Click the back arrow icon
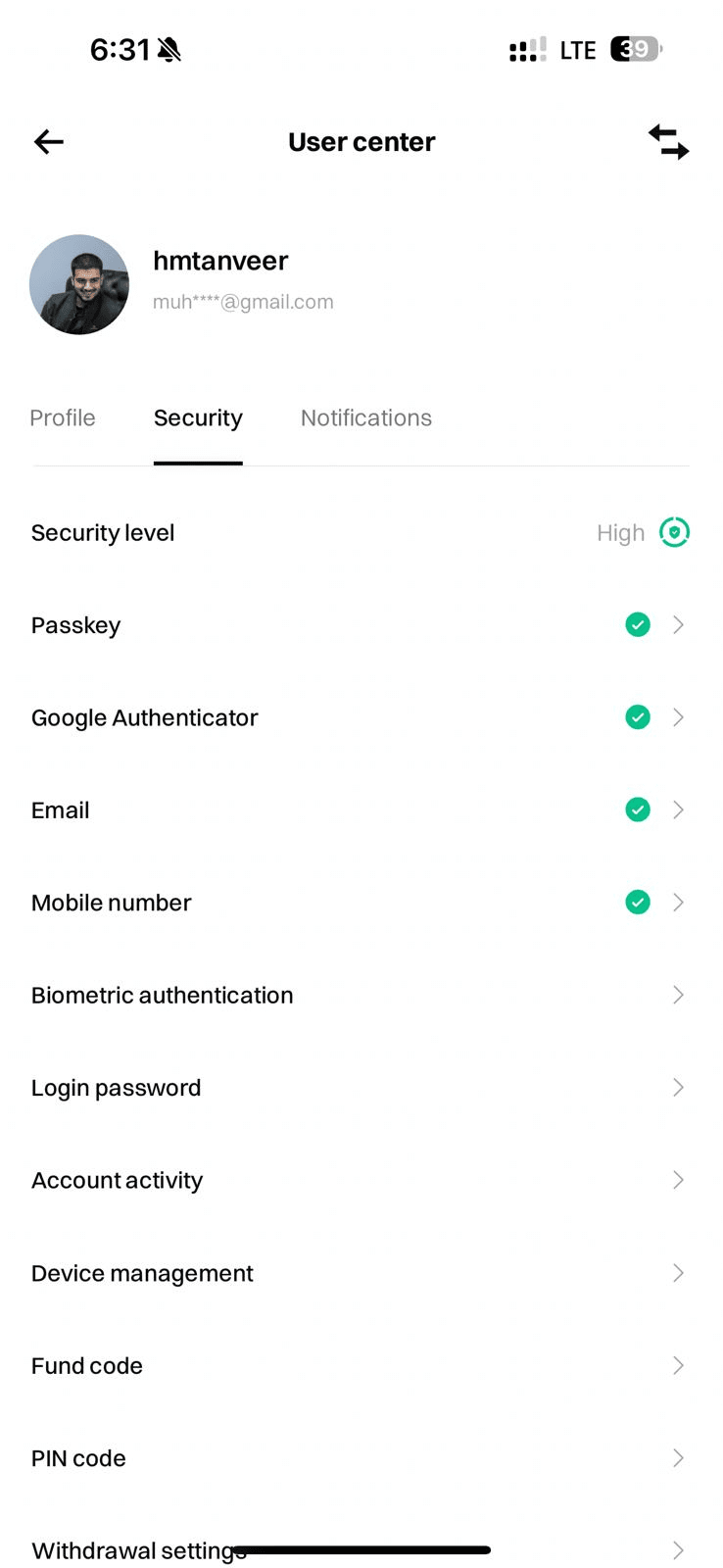The image size is (723, 1568). [x=48, y=142]
